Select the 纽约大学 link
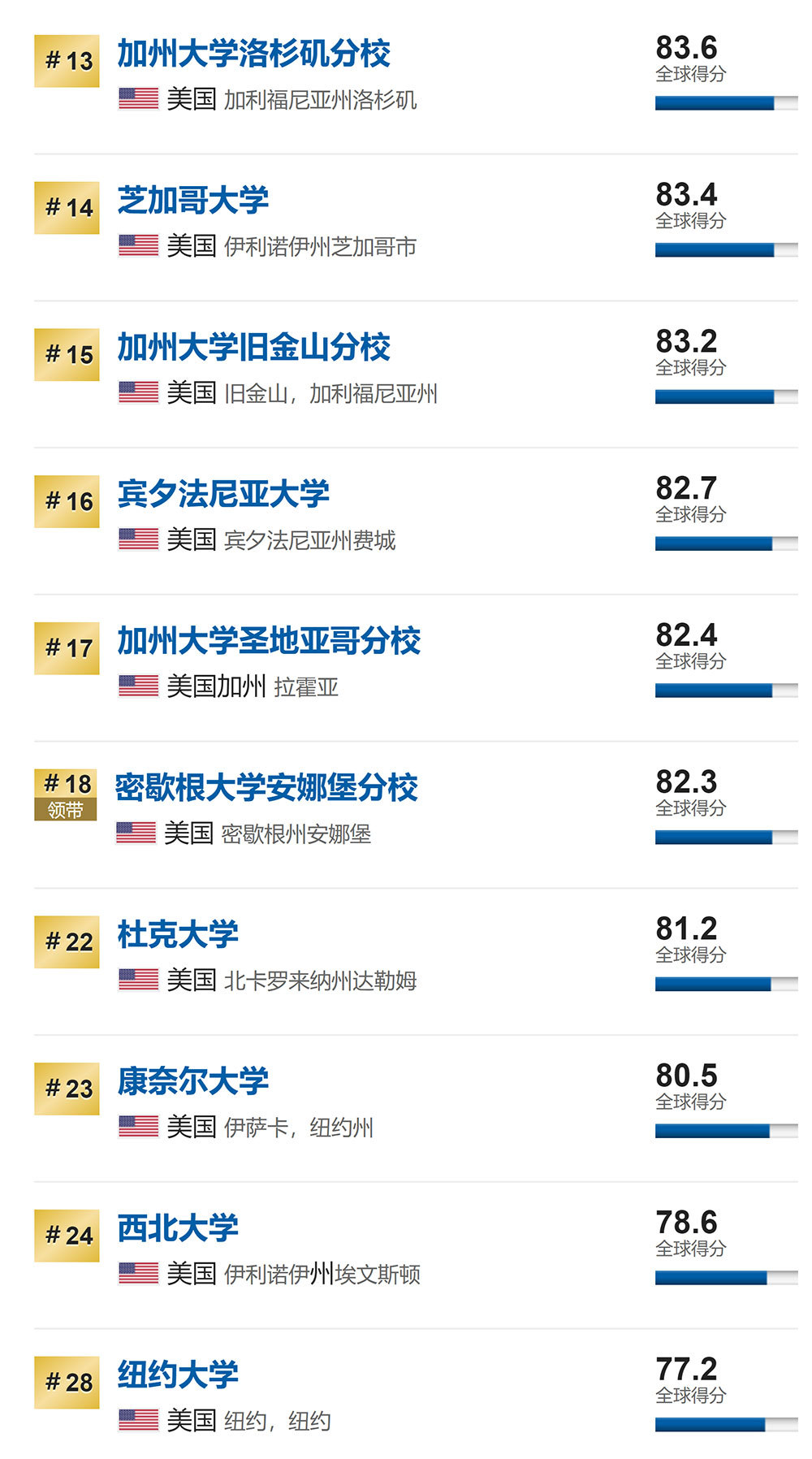812x1459 pixels. pyautogui.click(x=178, y=1375)
